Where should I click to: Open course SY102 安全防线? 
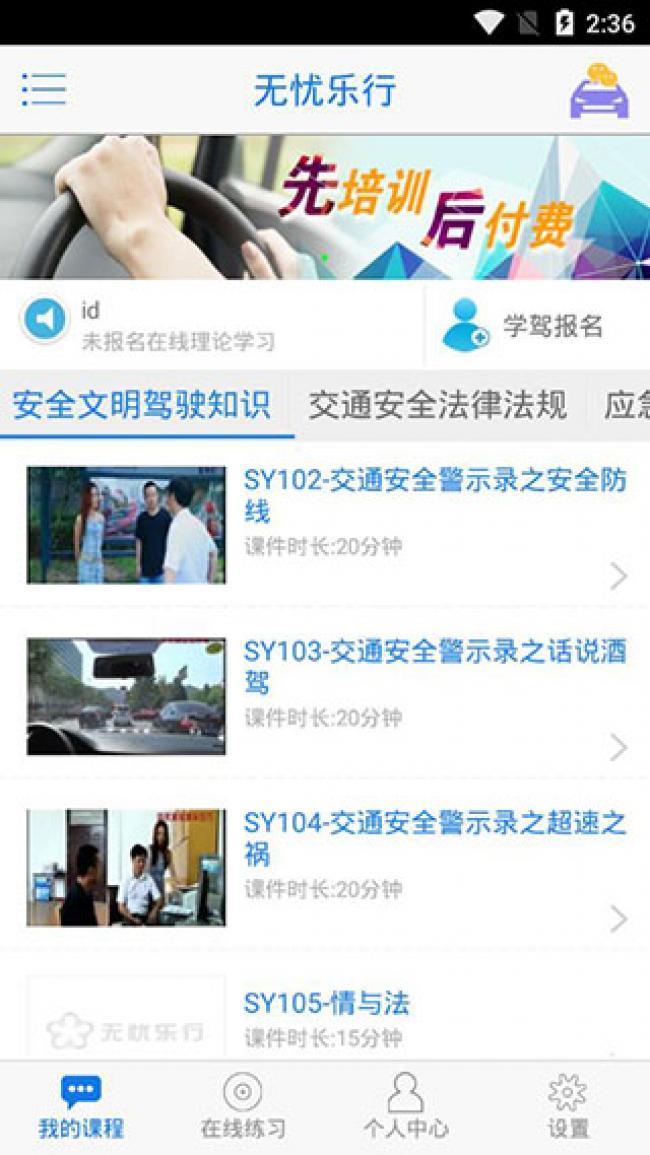coord(325,525)
